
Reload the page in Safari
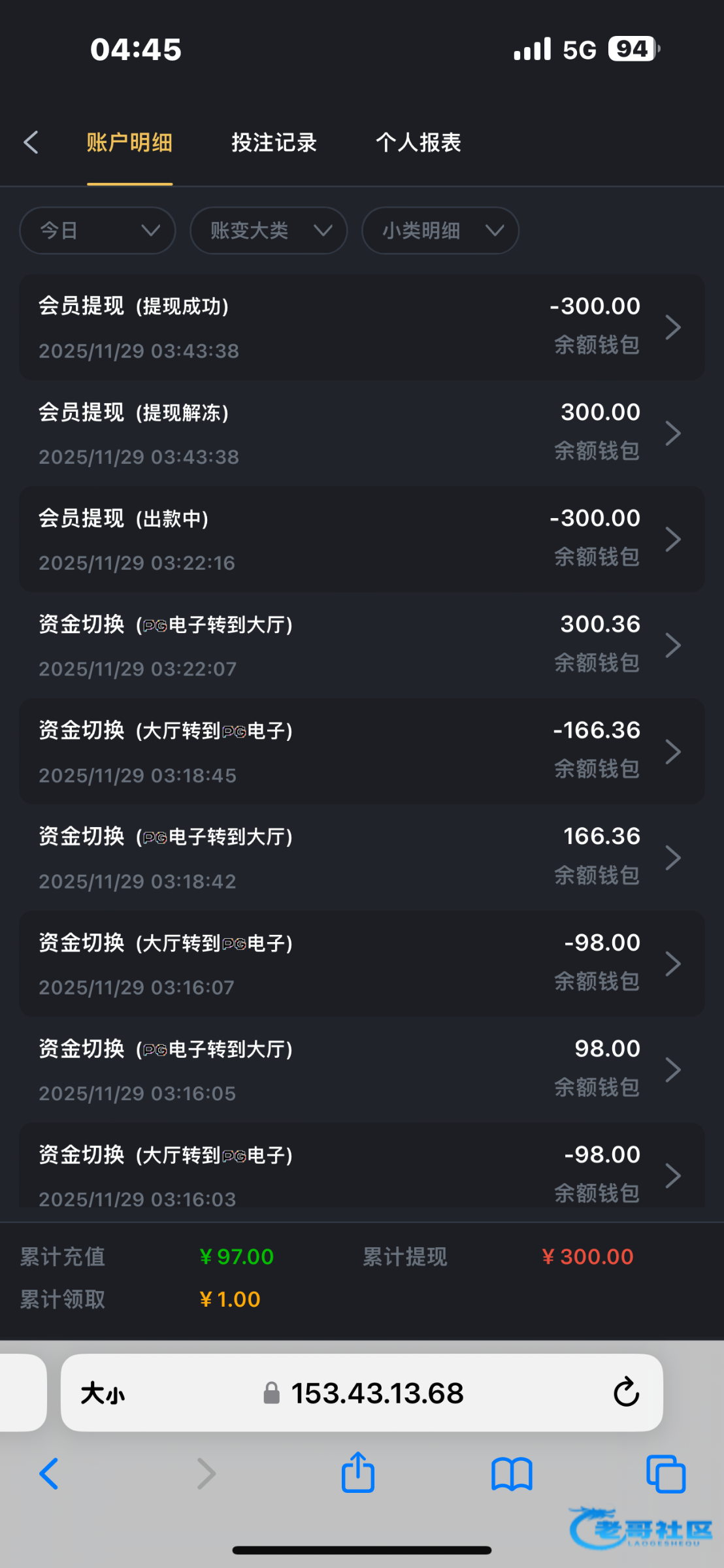click(x=625, y=1392)
